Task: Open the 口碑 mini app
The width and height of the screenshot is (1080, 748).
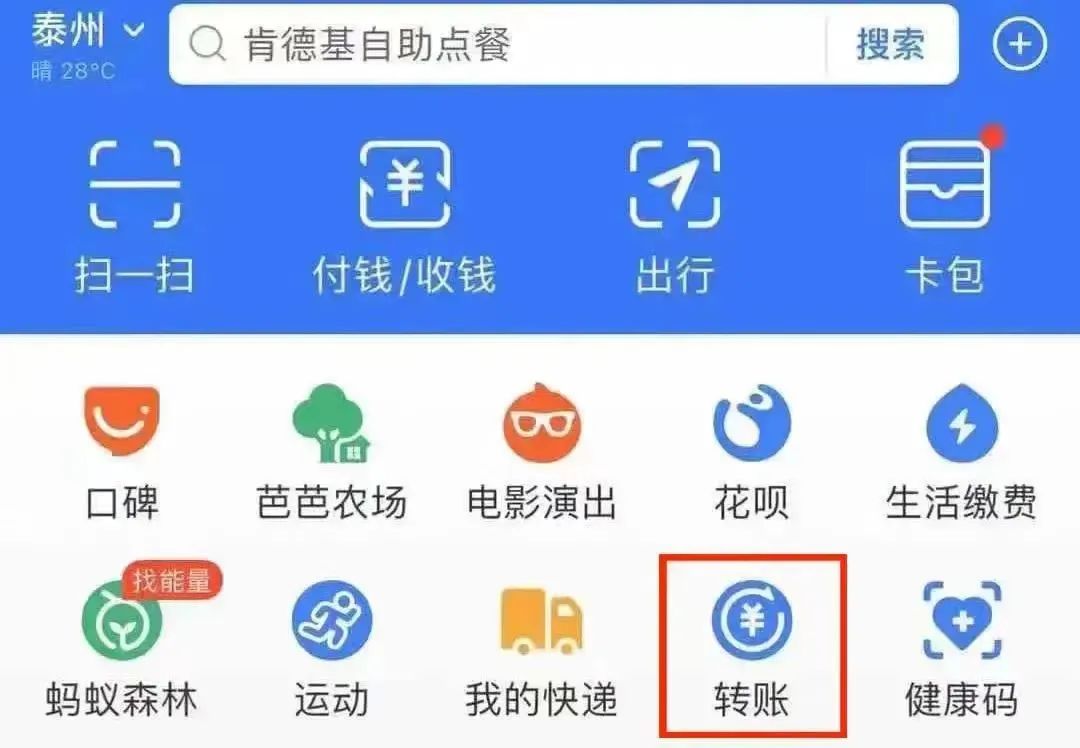Action: coord(121,450)
